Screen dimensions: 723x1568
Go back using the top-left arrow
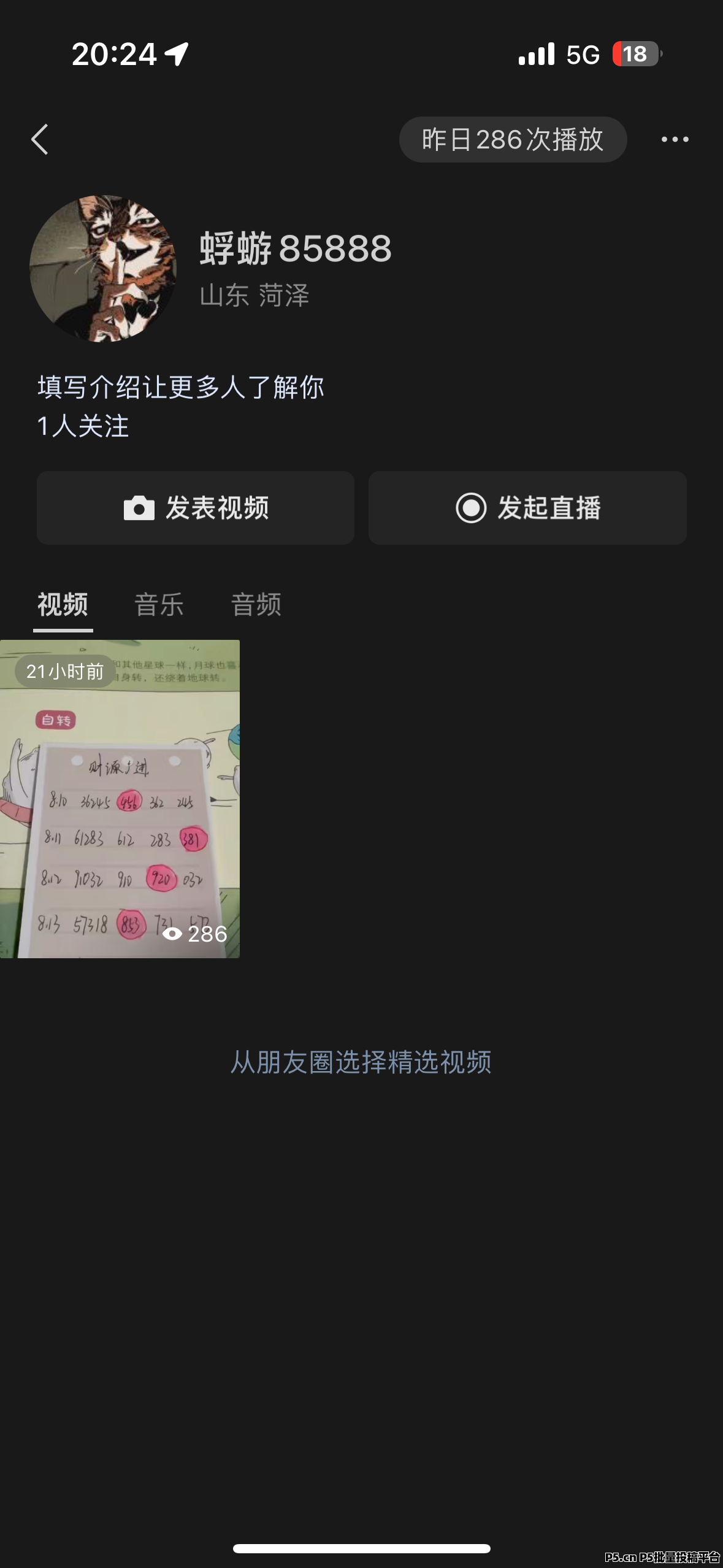tap(40, 140)
